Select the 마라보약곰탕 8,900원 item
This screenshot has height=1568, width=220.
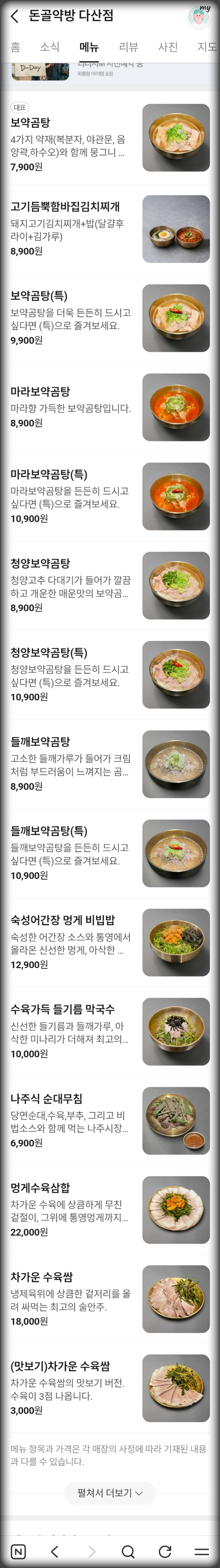[110, 407]
